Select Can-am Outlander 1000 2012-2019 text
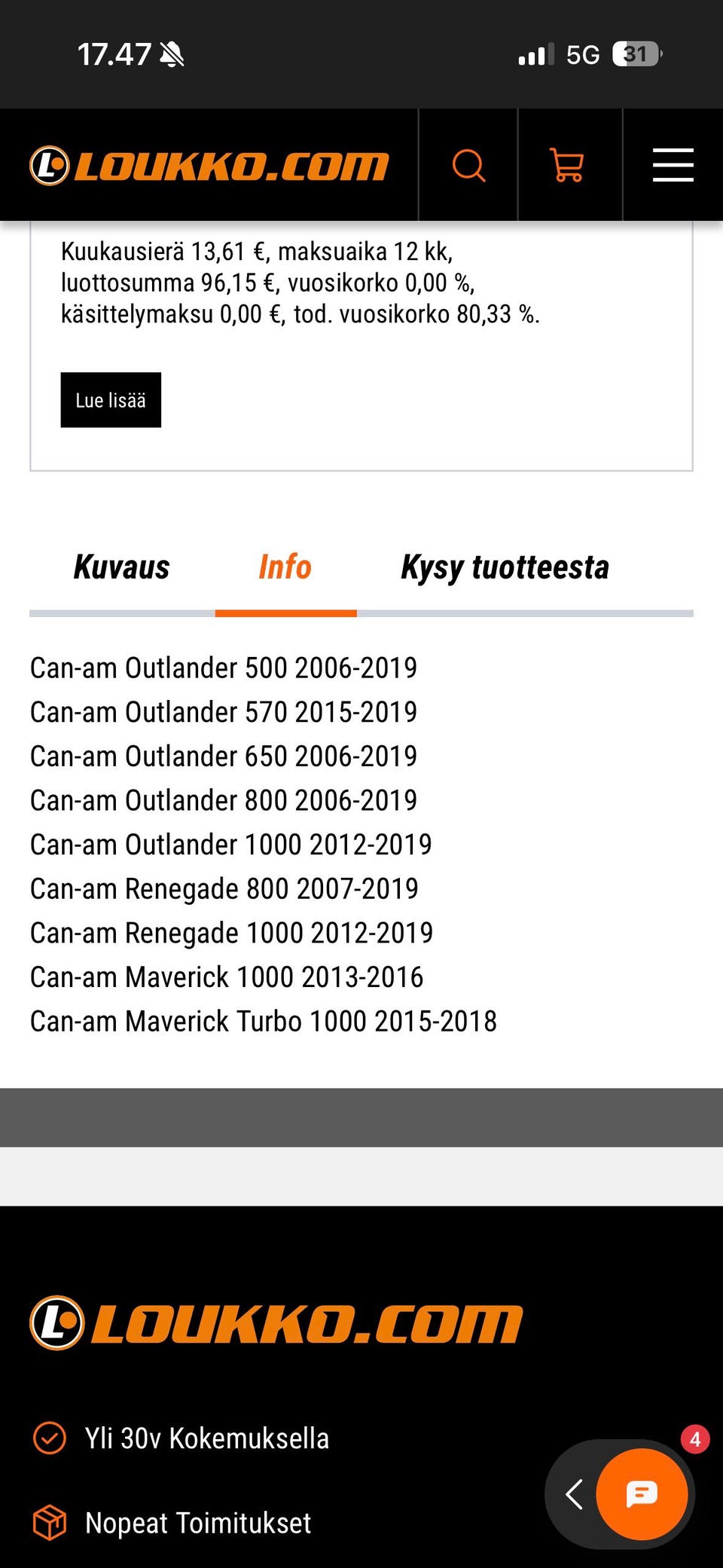Image resolution: width=723 pixels, height=1568 pixels. pyautogui.click(x=230, y=845)
